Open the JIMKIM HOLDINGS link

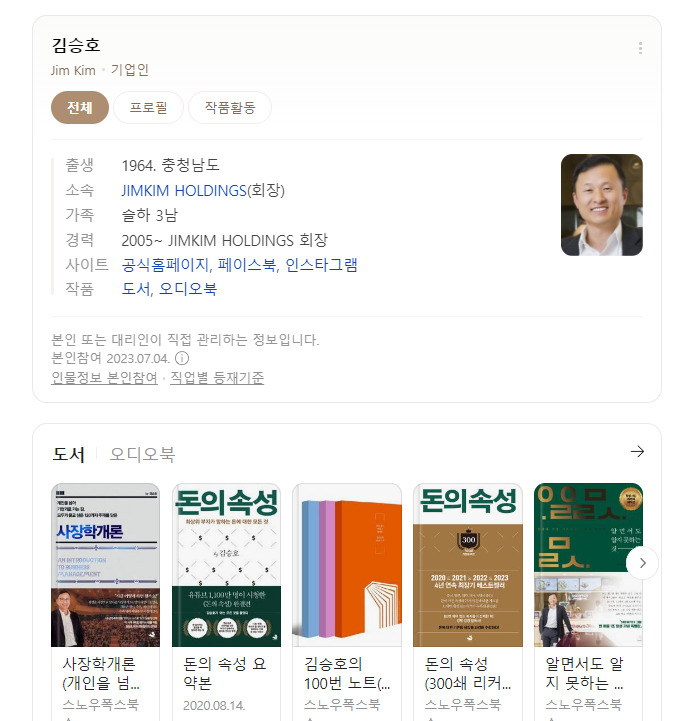pyautogui.click(x=184, y=190)
